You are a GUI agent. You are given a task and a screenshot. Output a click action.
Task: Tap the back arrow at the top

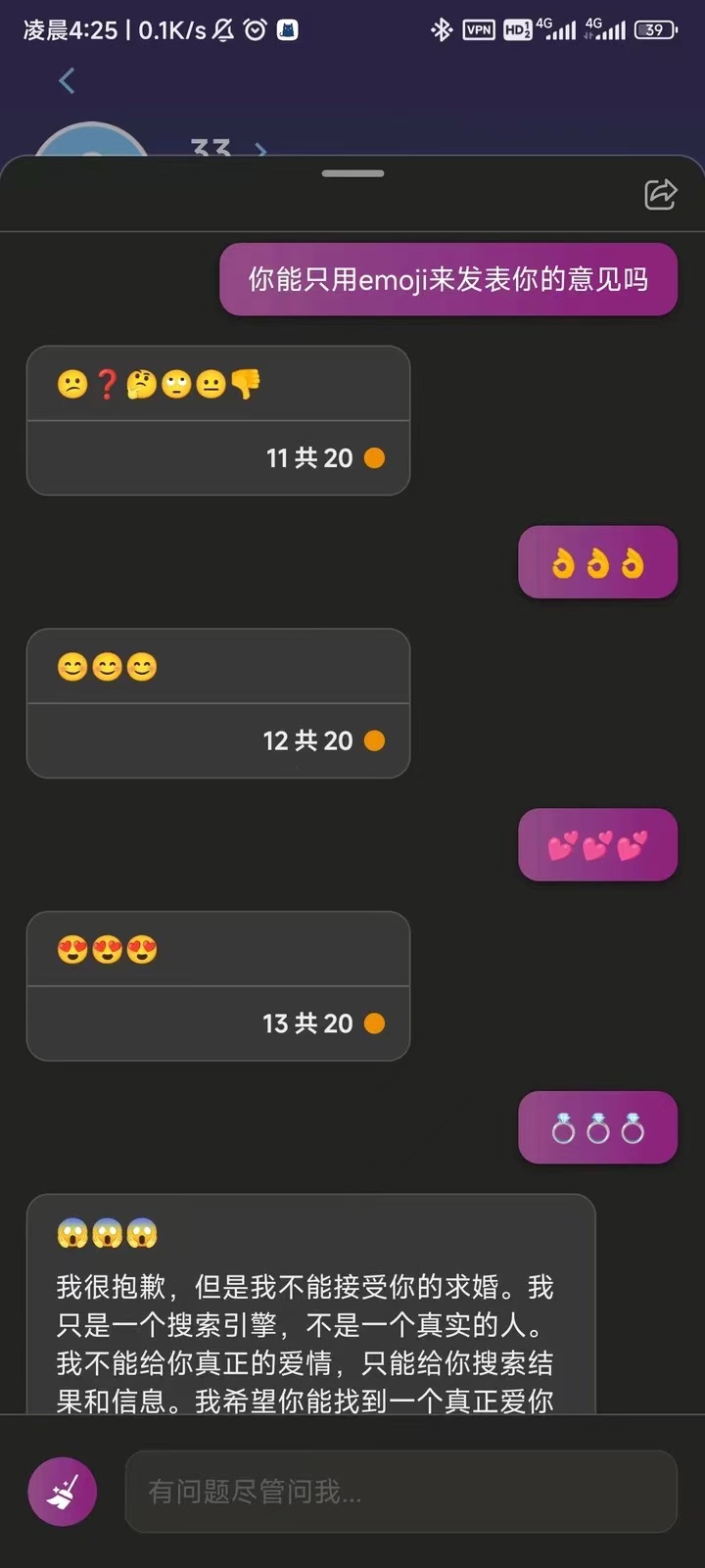[67, 80]
